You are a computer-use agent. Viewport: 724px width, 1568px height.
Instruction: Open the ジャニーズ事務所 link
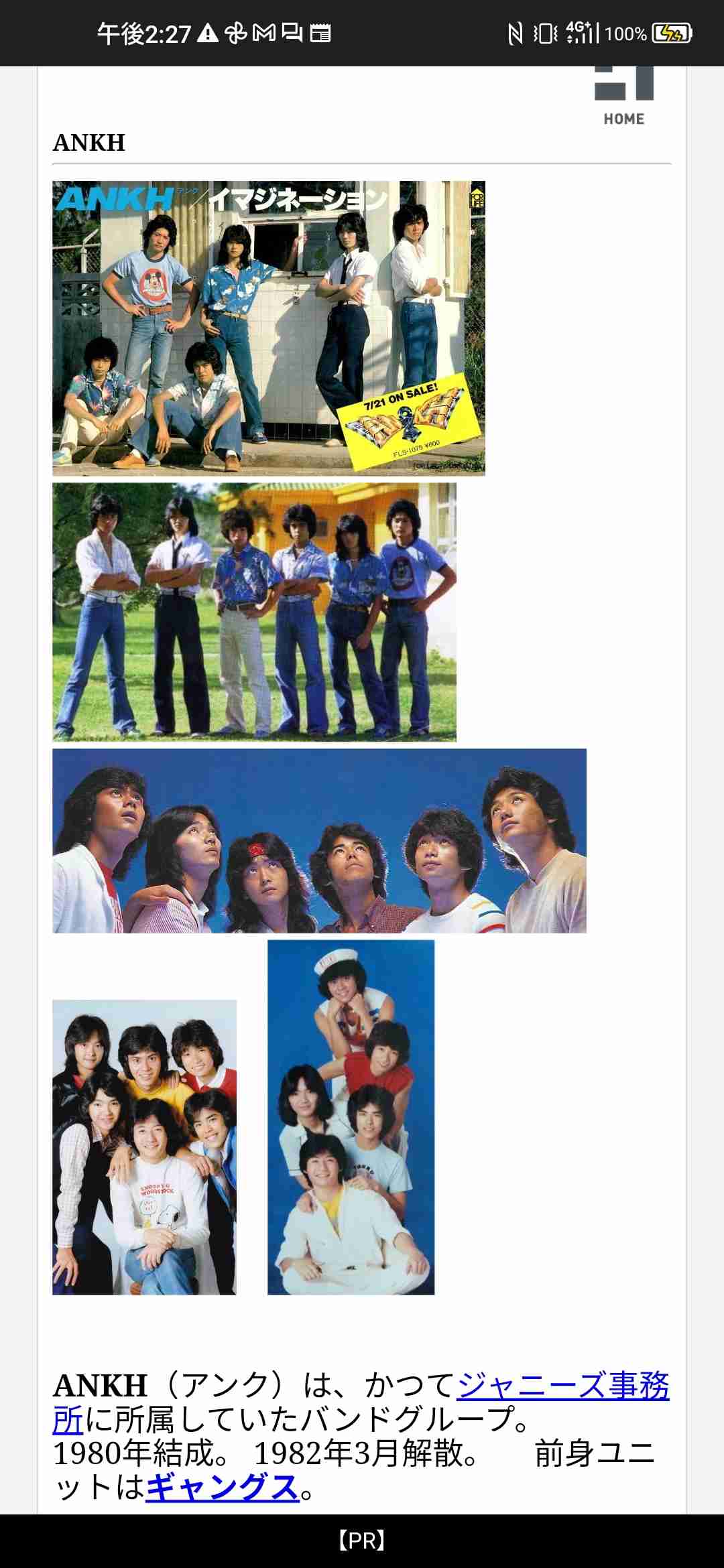click(562, 1386)
